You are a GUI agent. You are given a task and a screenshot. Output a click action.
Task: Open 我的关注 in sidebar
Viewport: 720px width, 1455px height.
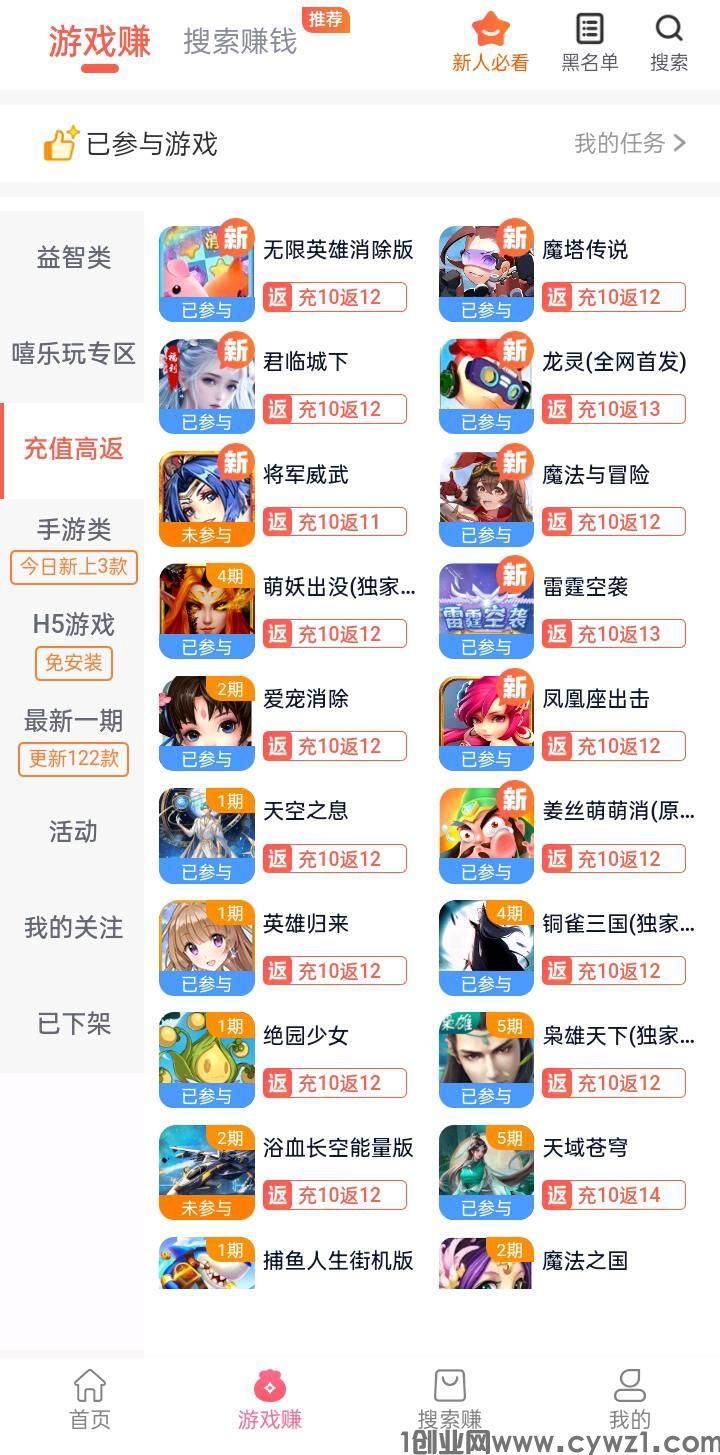[73, 928]
